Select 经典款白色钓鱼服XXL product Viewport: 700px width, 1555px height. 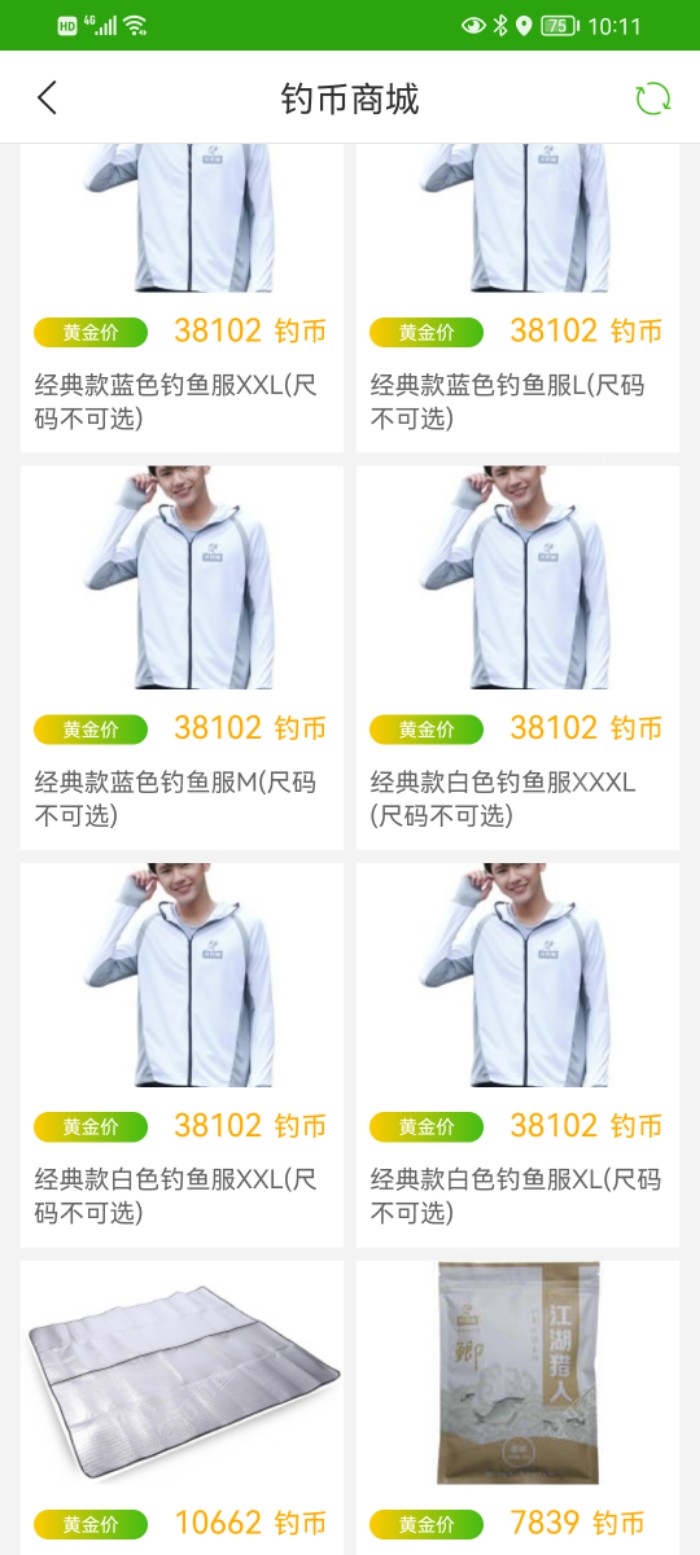click(x=181, y=1054)
